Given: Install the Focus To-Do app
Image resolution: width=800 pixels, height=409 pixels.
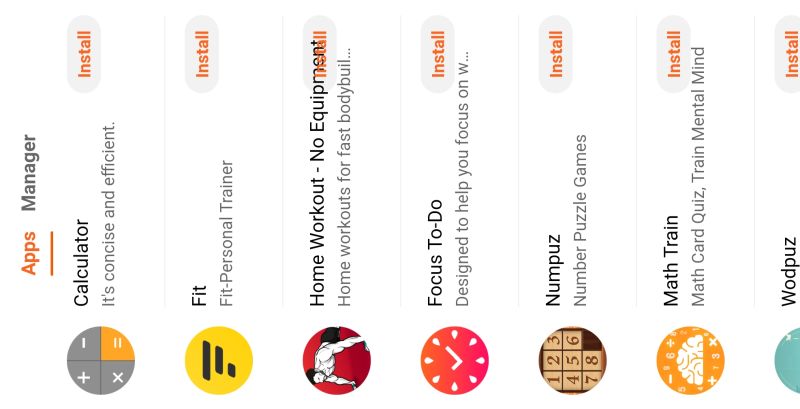Looking at the screenshot, I should coord(438,54).
